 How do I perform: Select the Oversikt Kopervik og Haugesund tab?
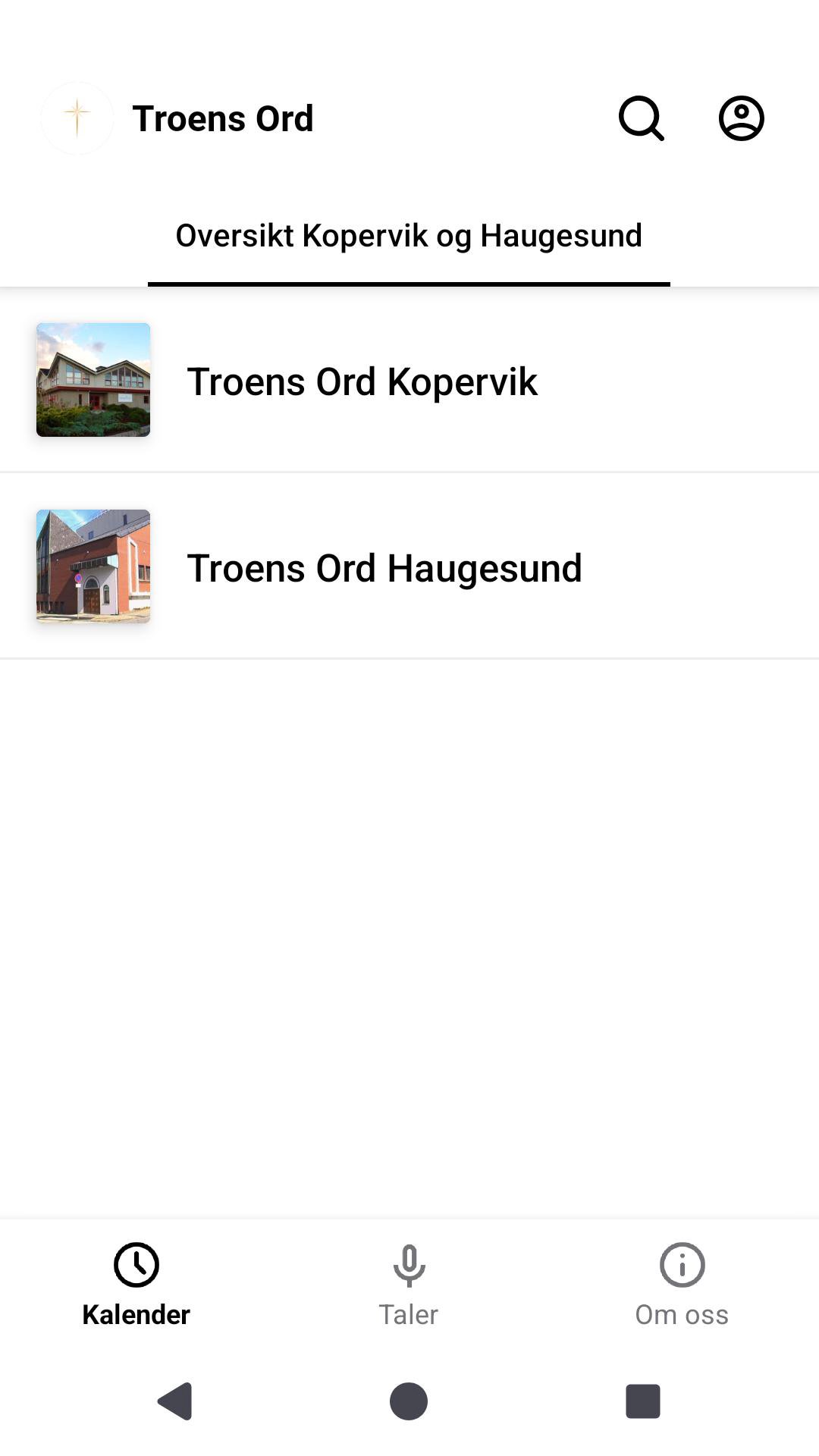pos(409,237)
